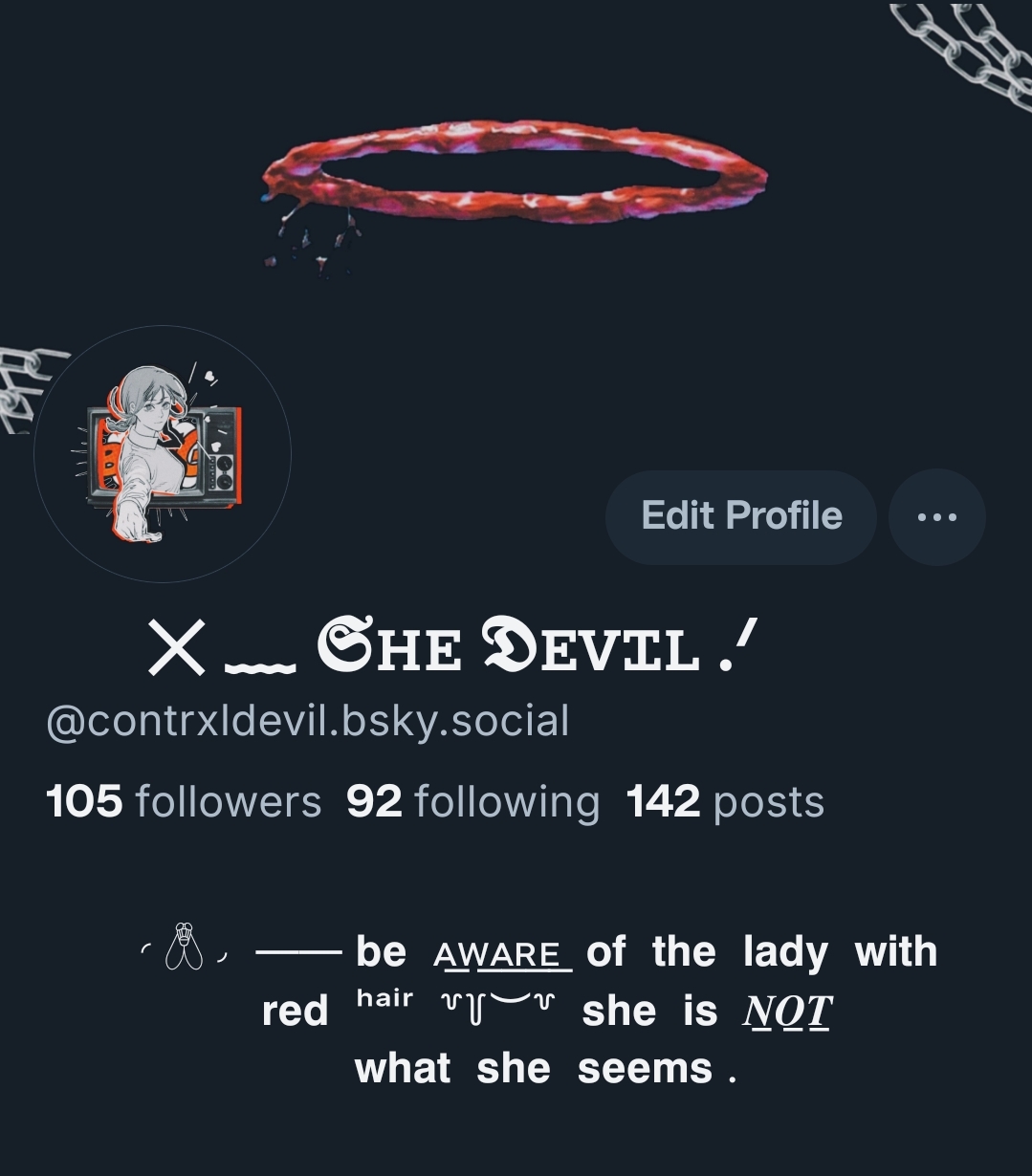This screenshot has height=1176, width=1032.
Task: Open the three-dot profile options menu
Action: pos(936,516)
